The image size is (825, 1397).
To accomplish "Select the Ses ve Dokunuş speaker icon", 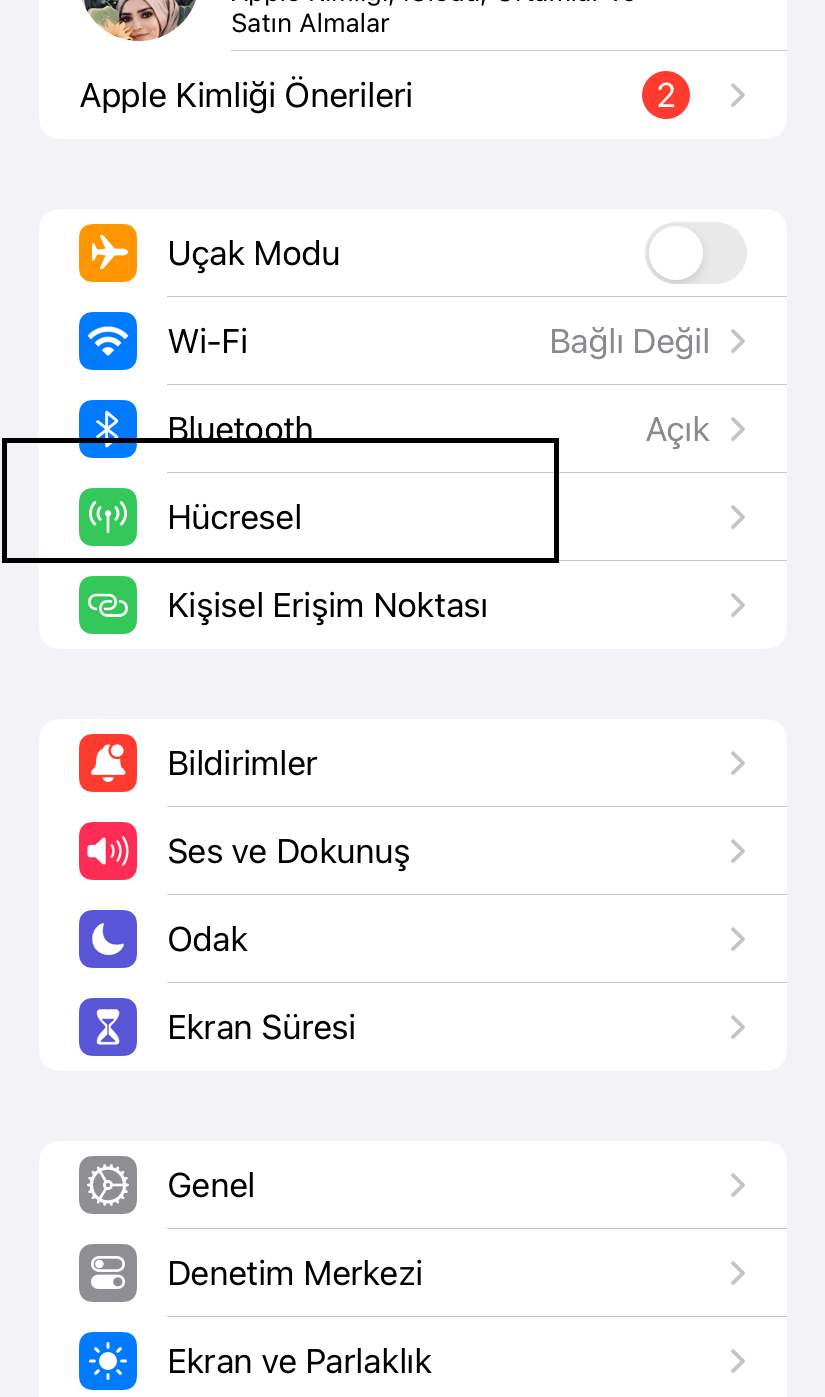I will coord(107,850).
